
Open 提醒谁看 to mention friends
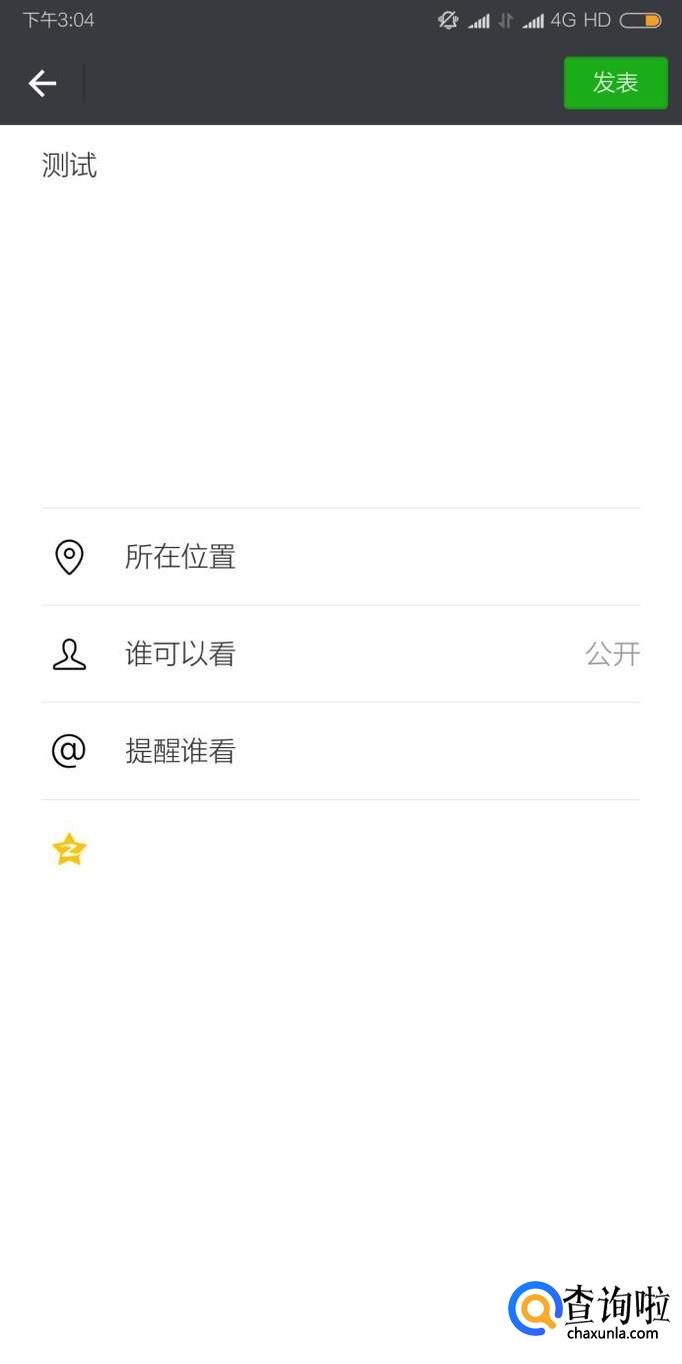[x=340, y=751]
